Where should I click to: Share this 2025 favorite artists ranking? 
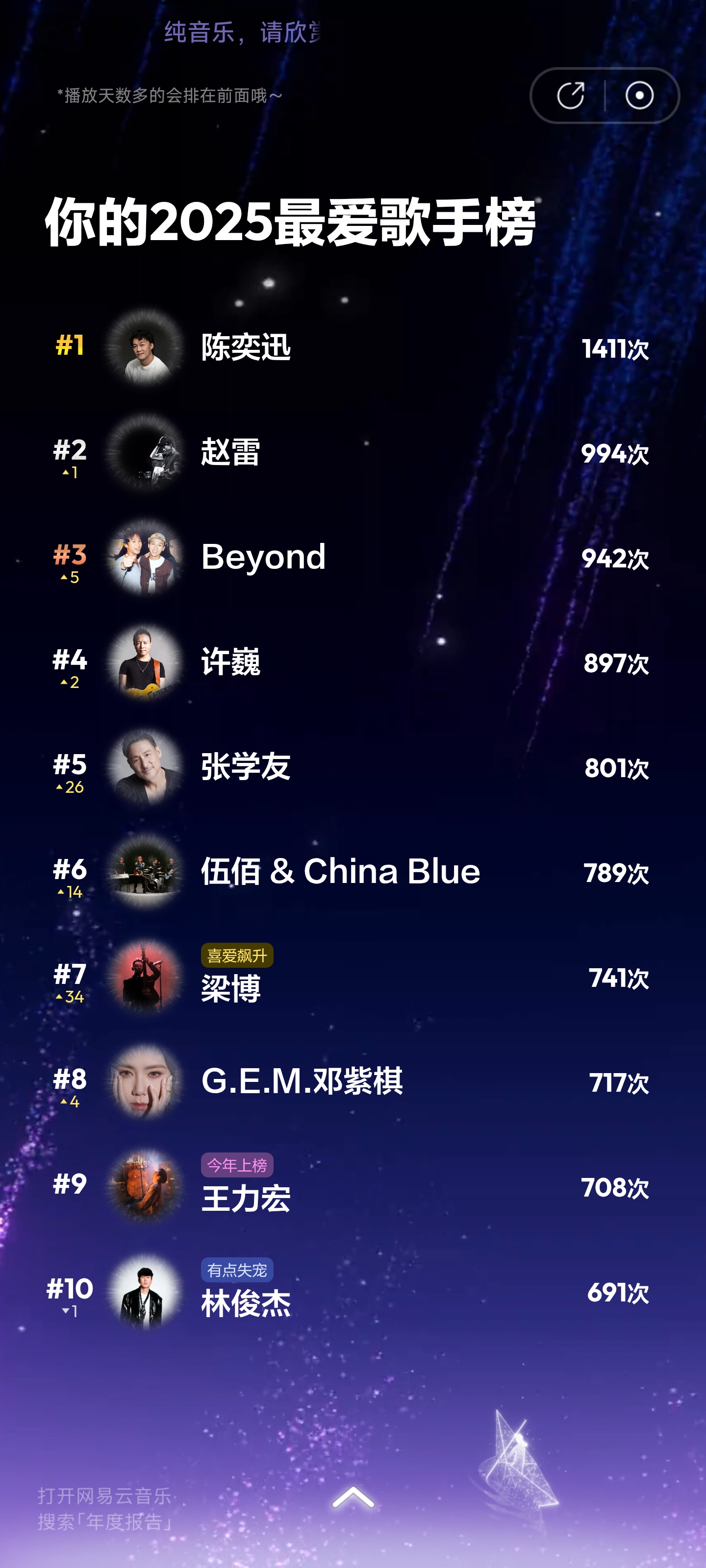point(570,96)
